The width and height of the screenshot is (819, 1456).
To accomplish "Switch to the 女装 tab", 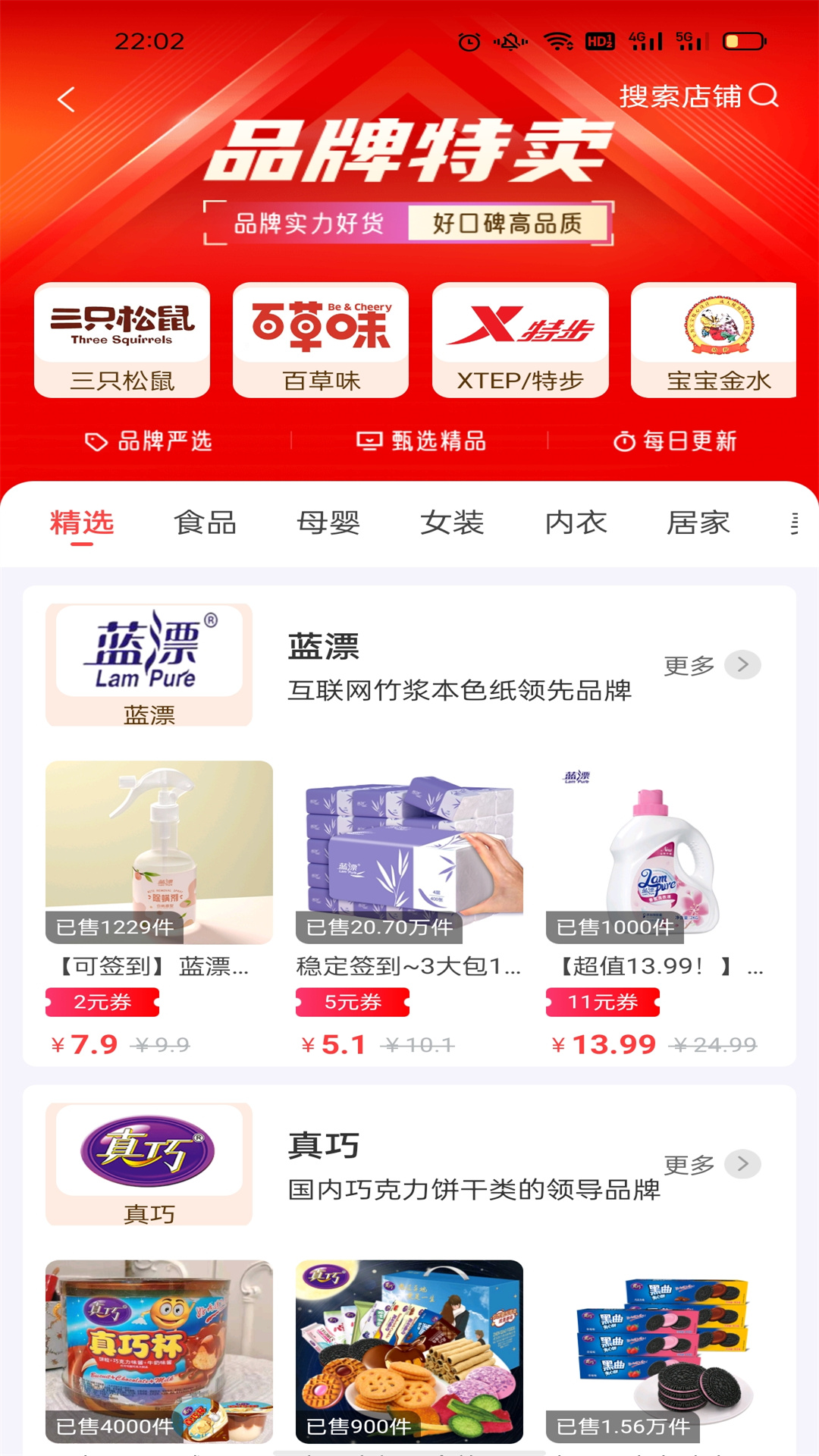I will tap(452, 522).
